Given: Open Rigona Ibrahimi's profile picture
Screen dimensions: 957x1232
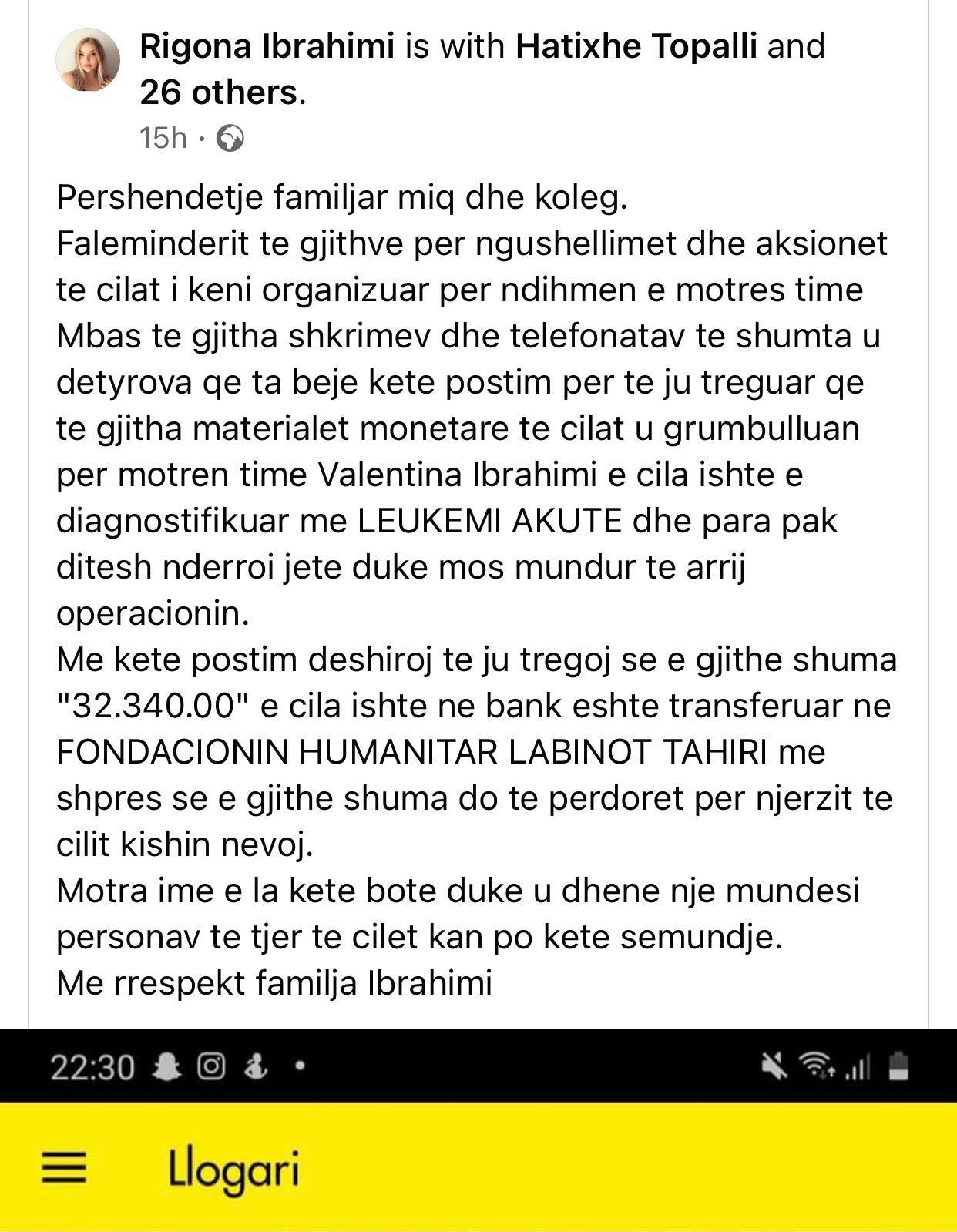Looking at the screenshot, I should tap(88, 60).
